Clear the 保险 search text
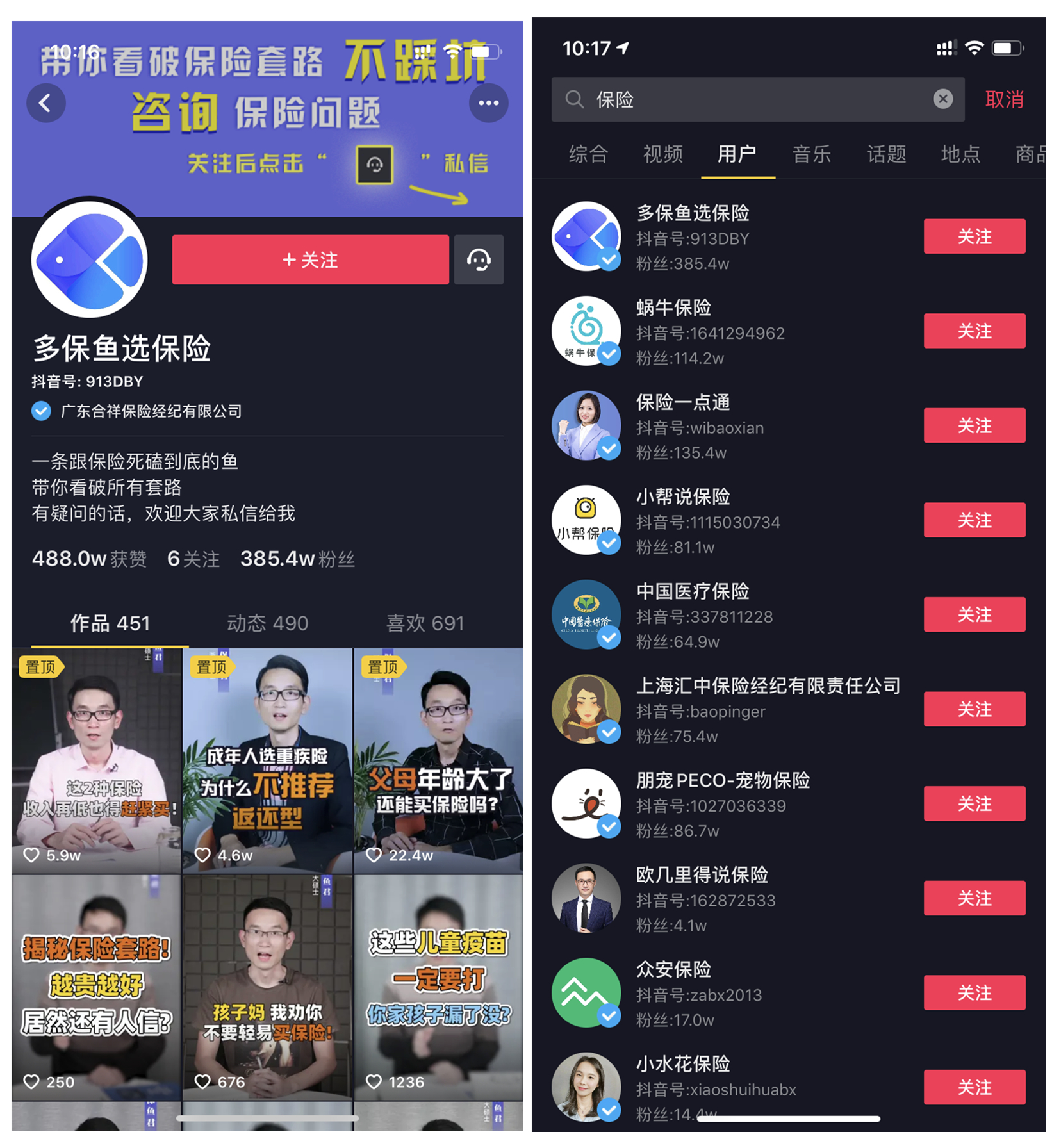Screen dimensions: 1061x1148 pyautogui.click(x=942, y=99)
